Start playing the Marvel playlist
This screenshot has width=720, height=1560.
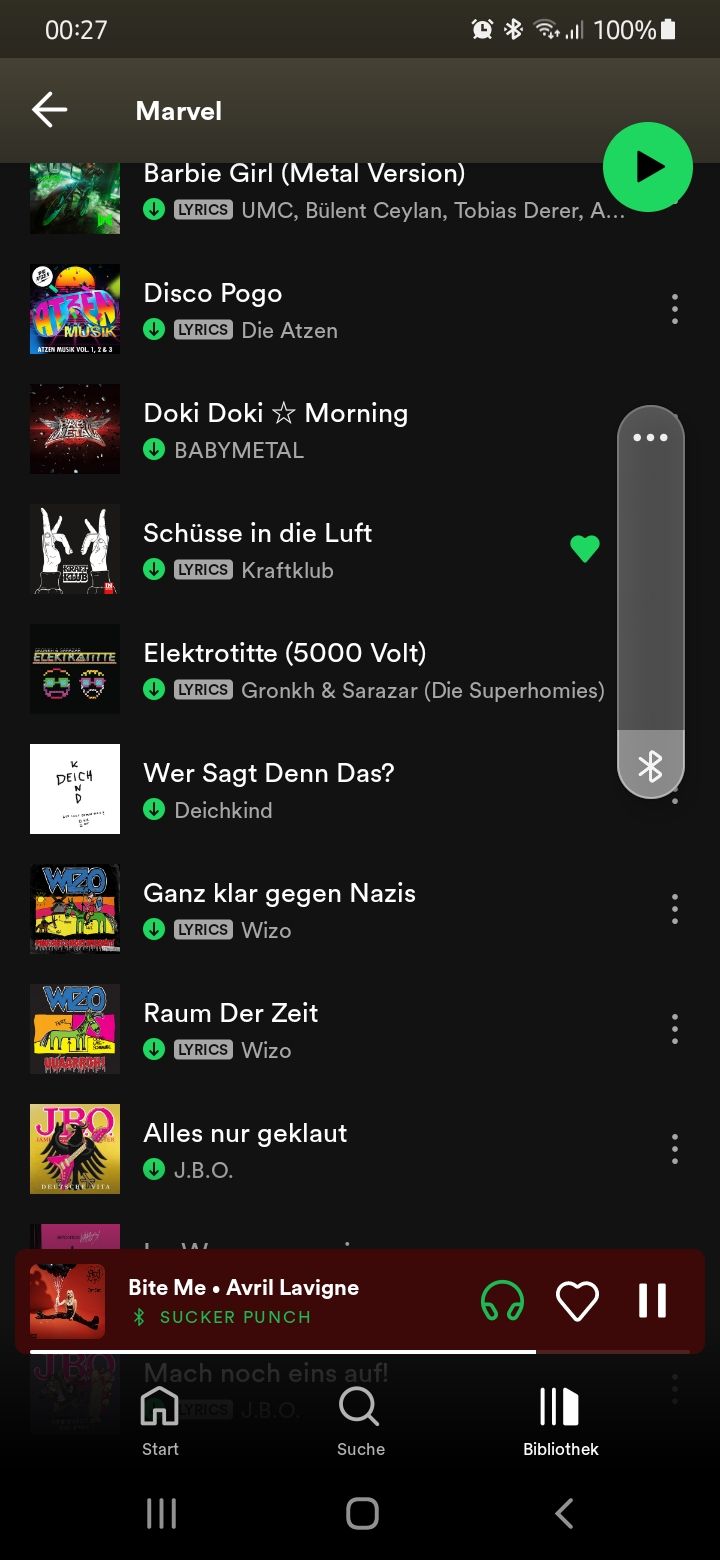coord(647,167)
